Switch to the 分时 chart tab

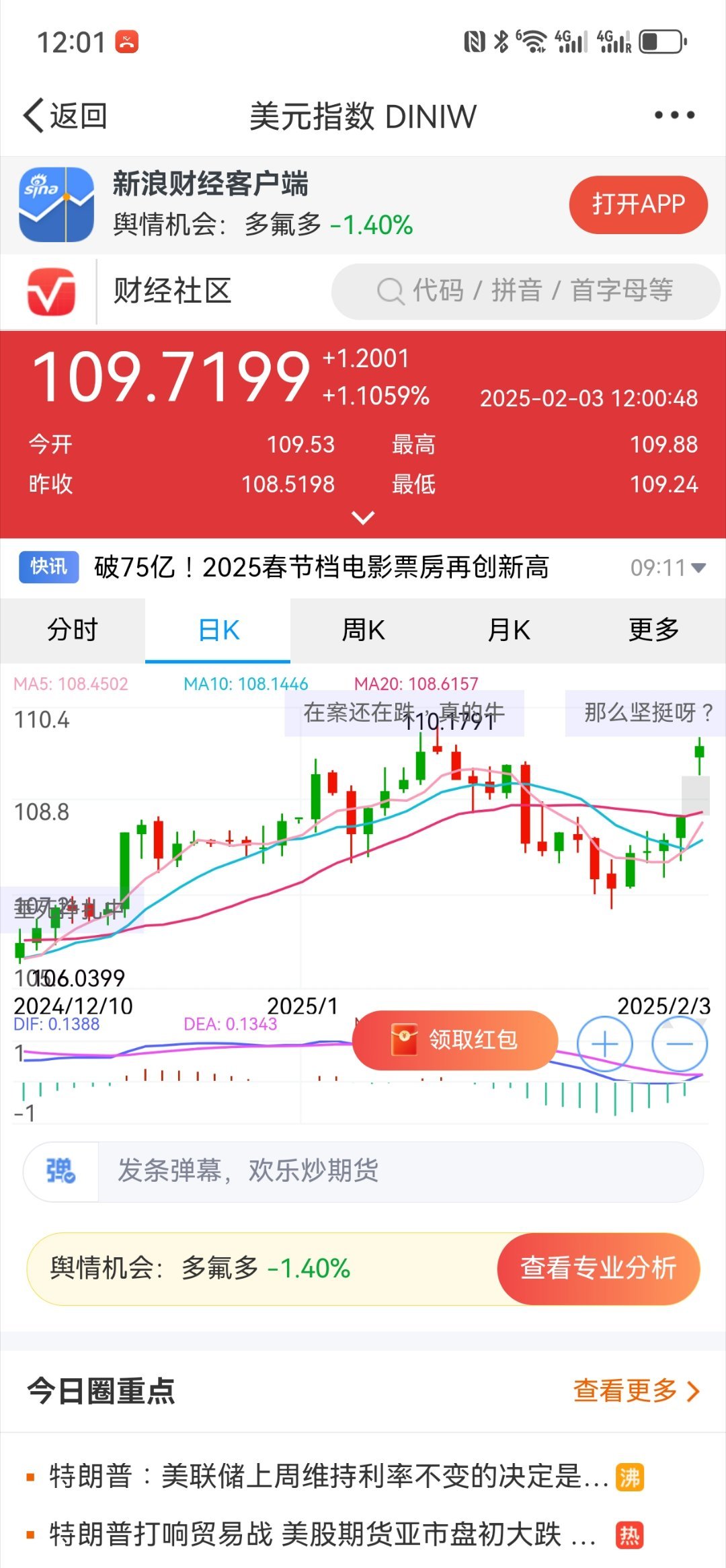tap(73, 630)
